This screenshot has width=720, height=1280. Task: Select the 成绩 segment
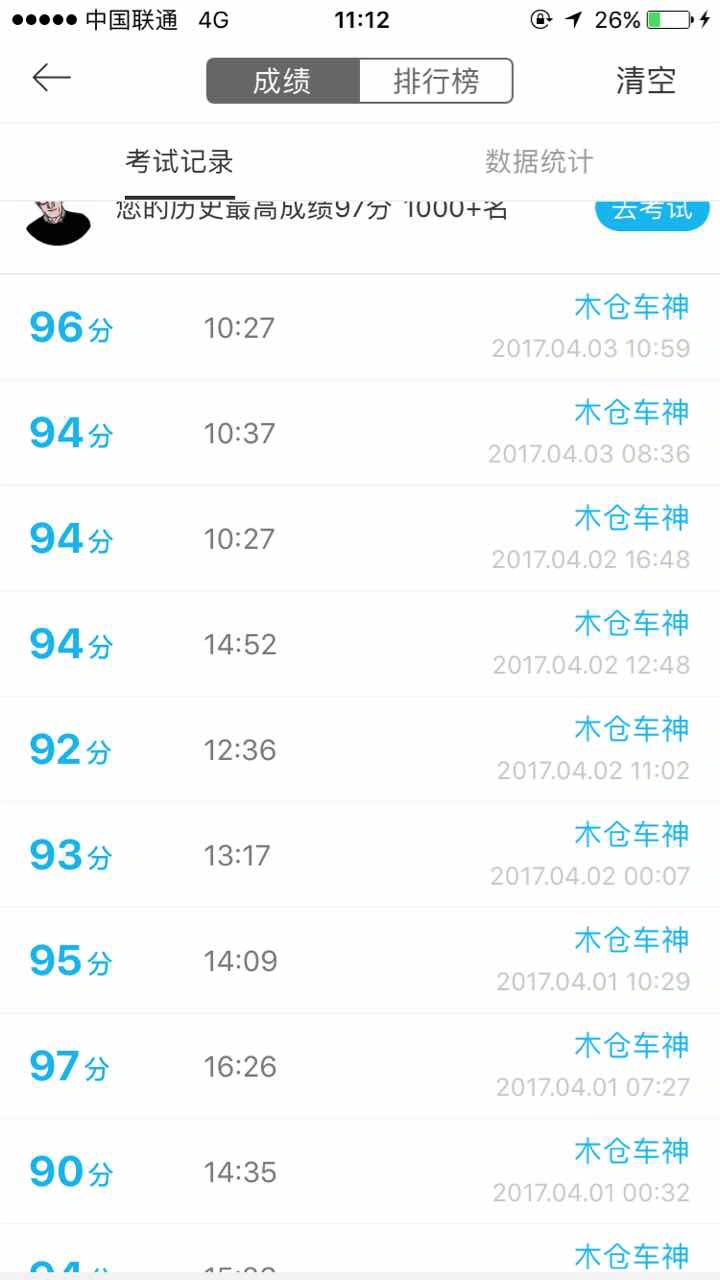[x=283, y=81]
